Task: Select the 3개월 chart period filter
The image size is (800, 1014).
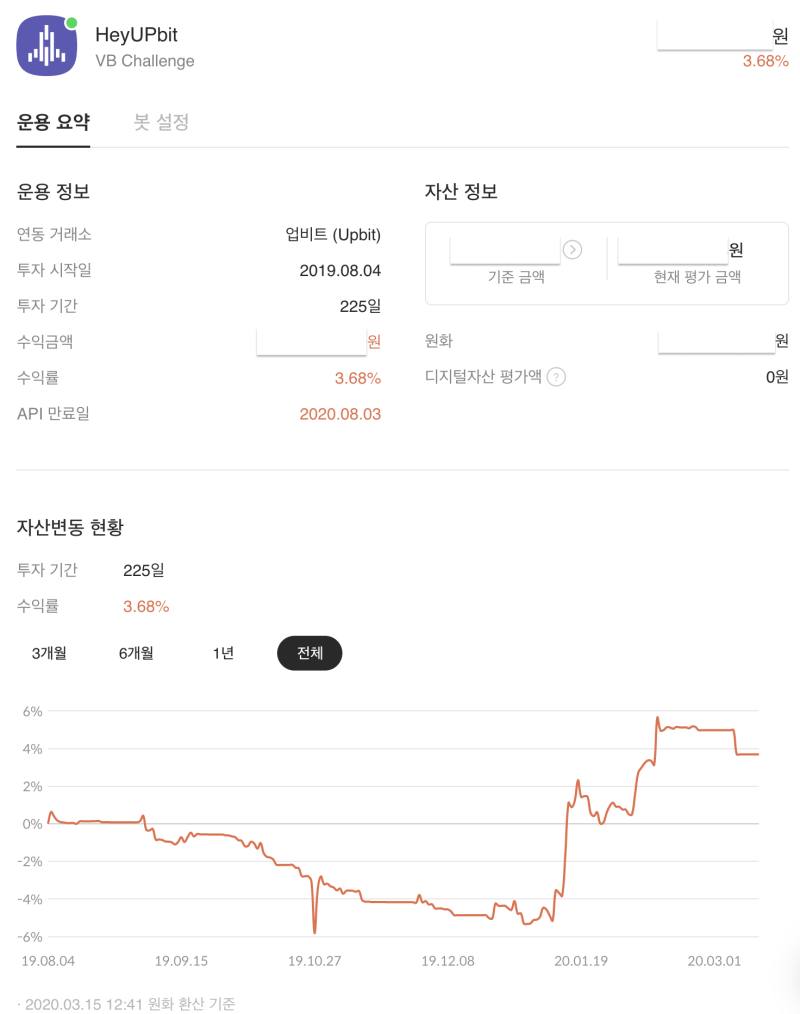Action: pyautogui.click(x=49, y=653)
